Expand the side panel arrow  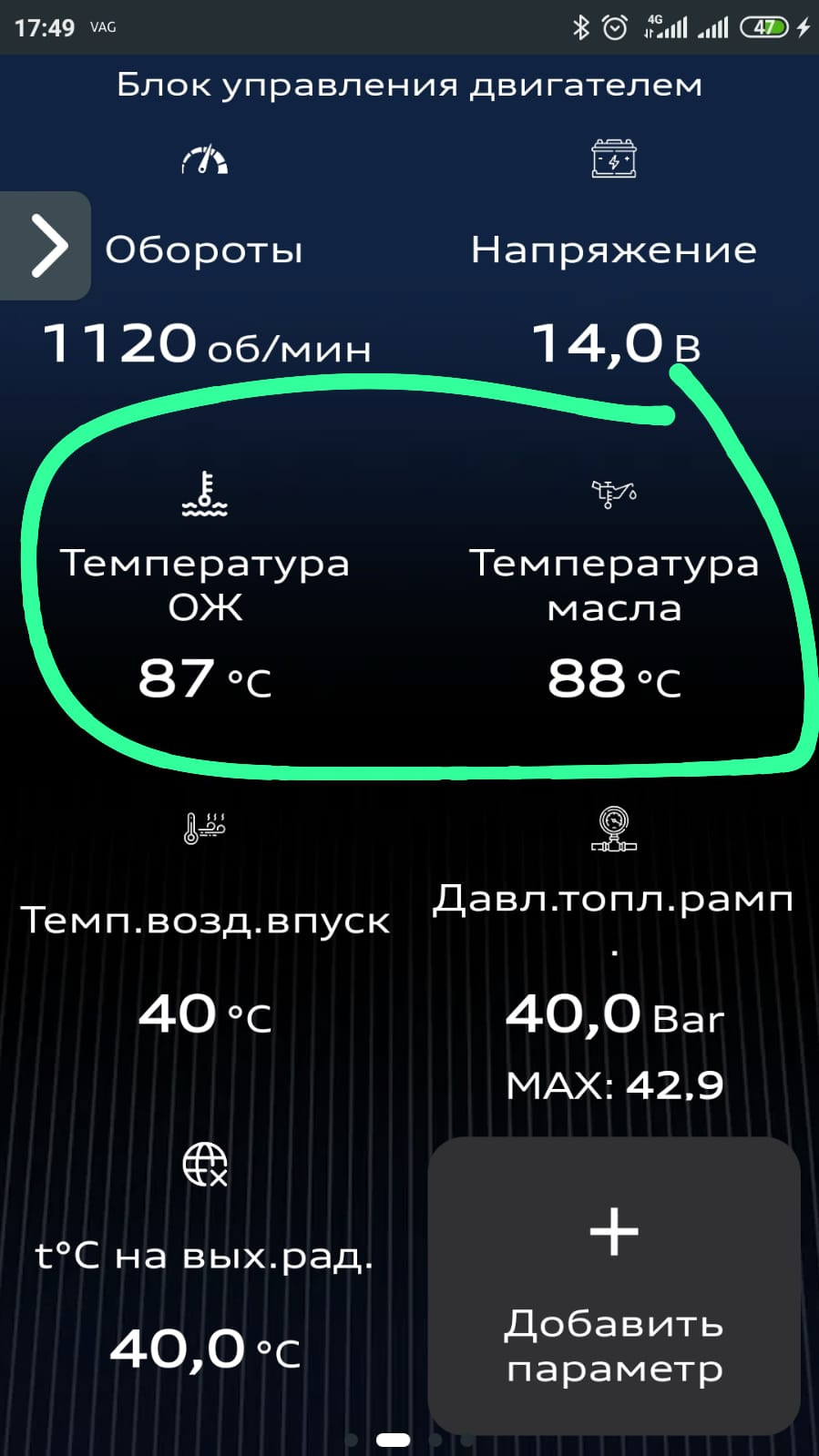(46, 245)
